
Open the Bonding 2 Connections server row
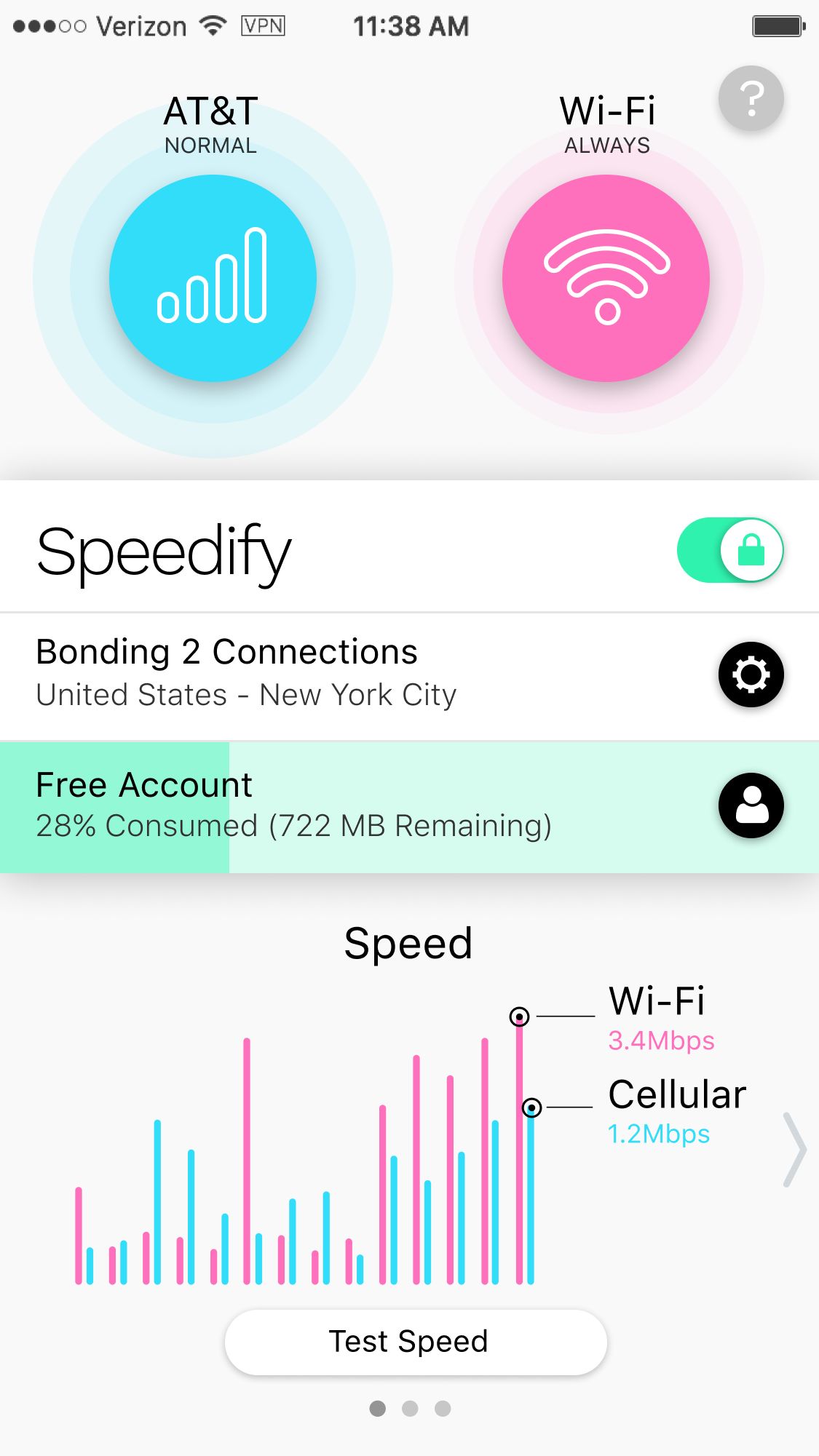409,677
